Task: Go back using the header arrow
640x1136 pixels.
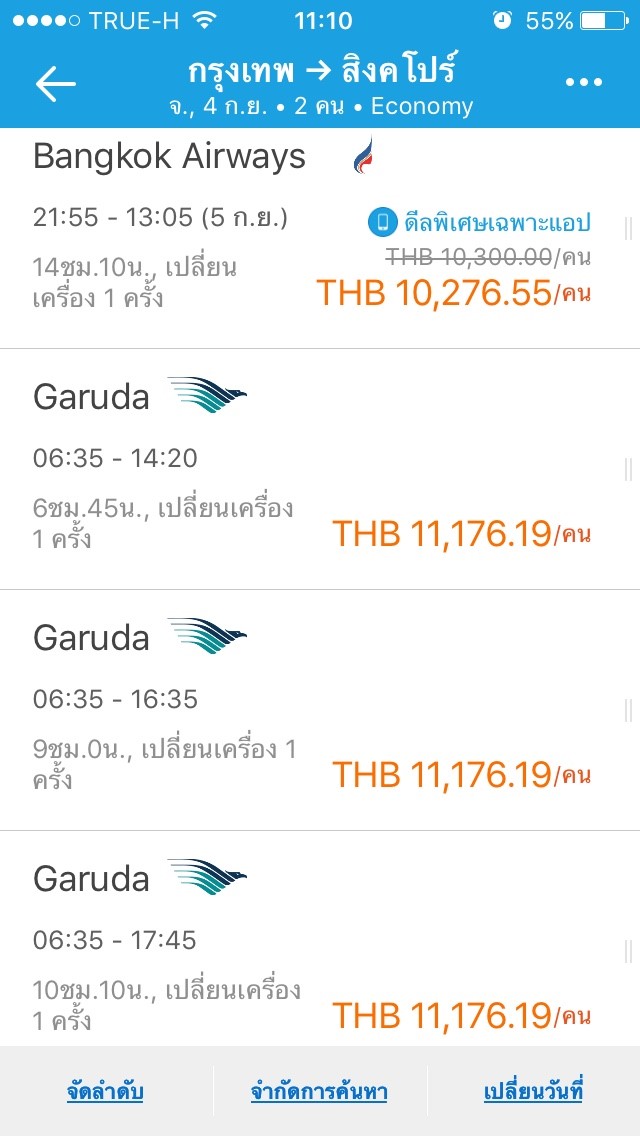Action: pos(56,84)
